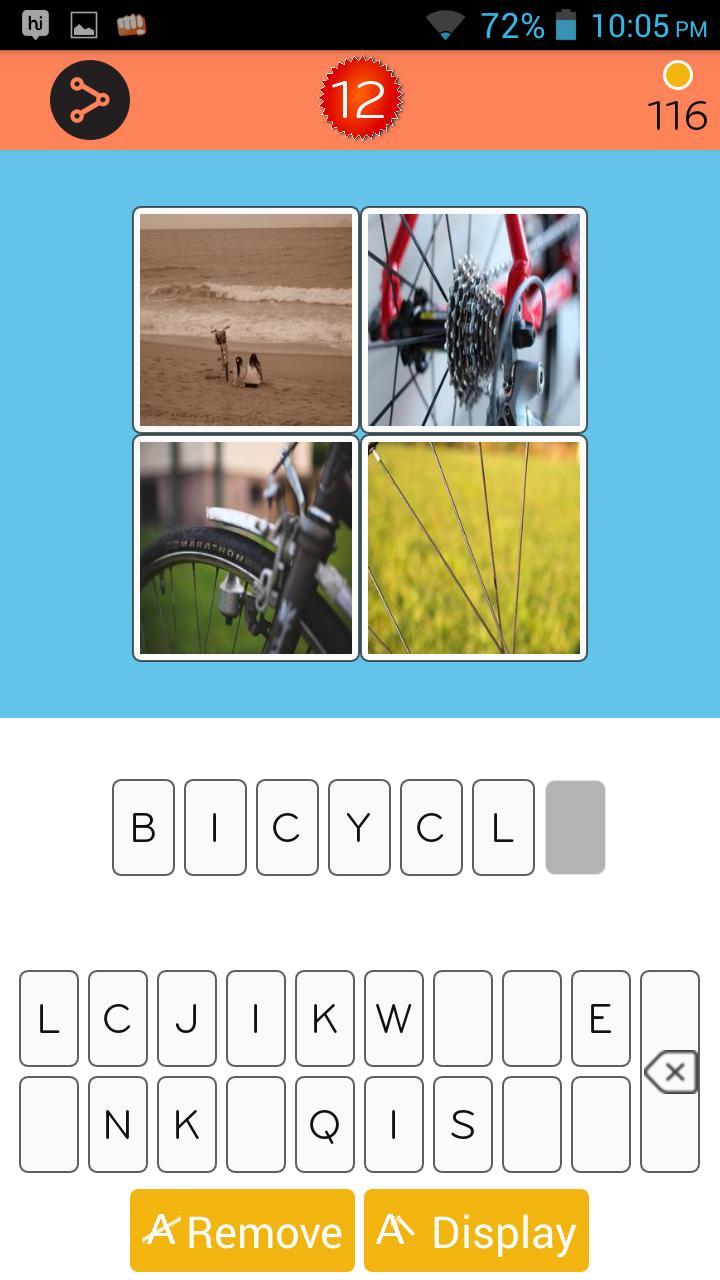Tap the Q key on the puzzle keyboard
This screenshot has width=720, height=1280.
[x=324, y=1124]
